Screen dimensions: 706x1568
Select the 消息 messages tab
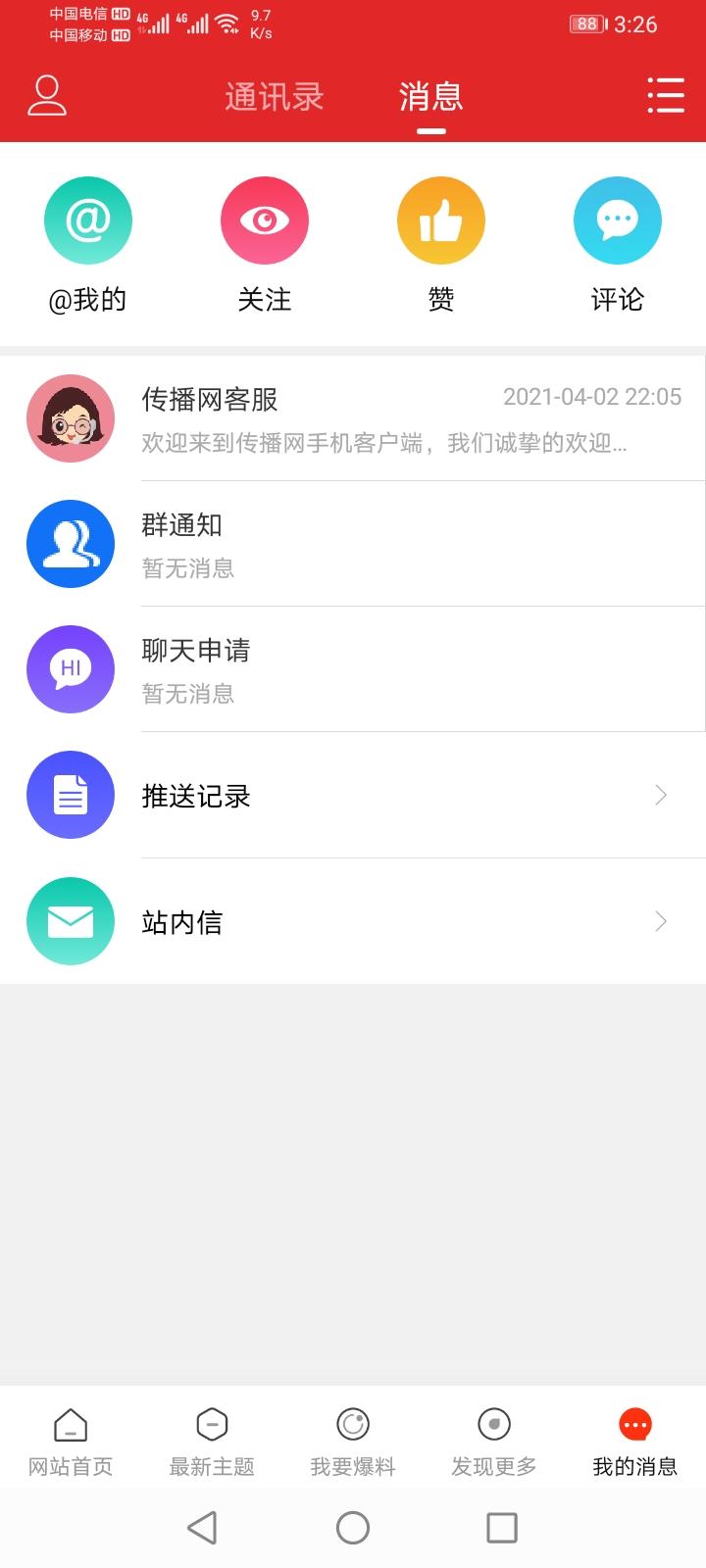[429, 96]
